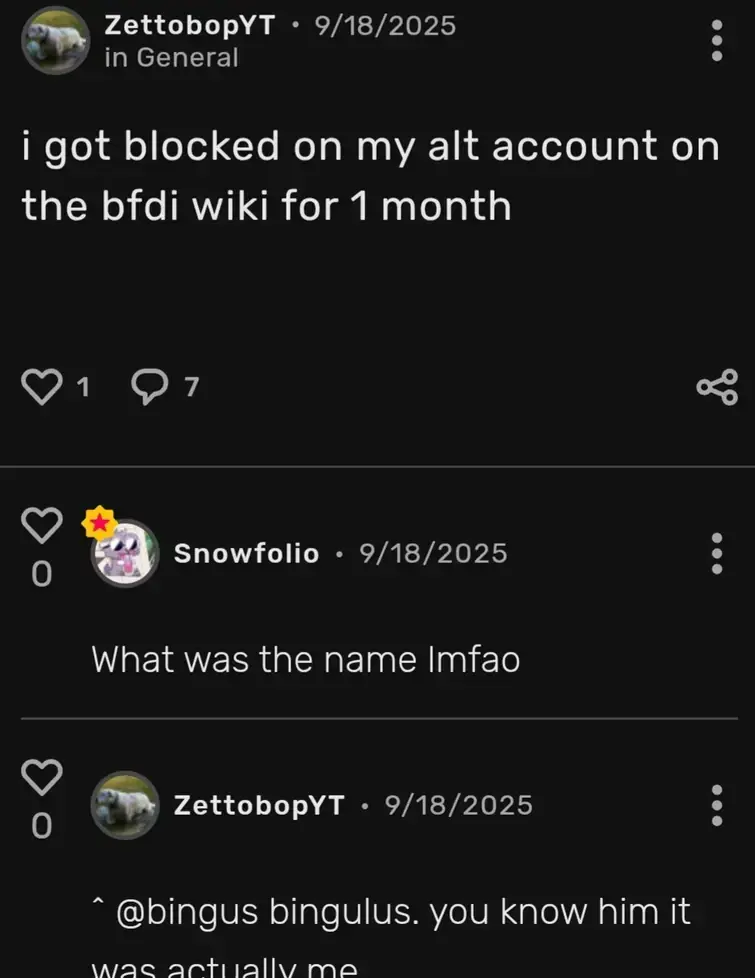Click the heart icon under the main post
Screen dimensions: 755x978
pos(42,385)
